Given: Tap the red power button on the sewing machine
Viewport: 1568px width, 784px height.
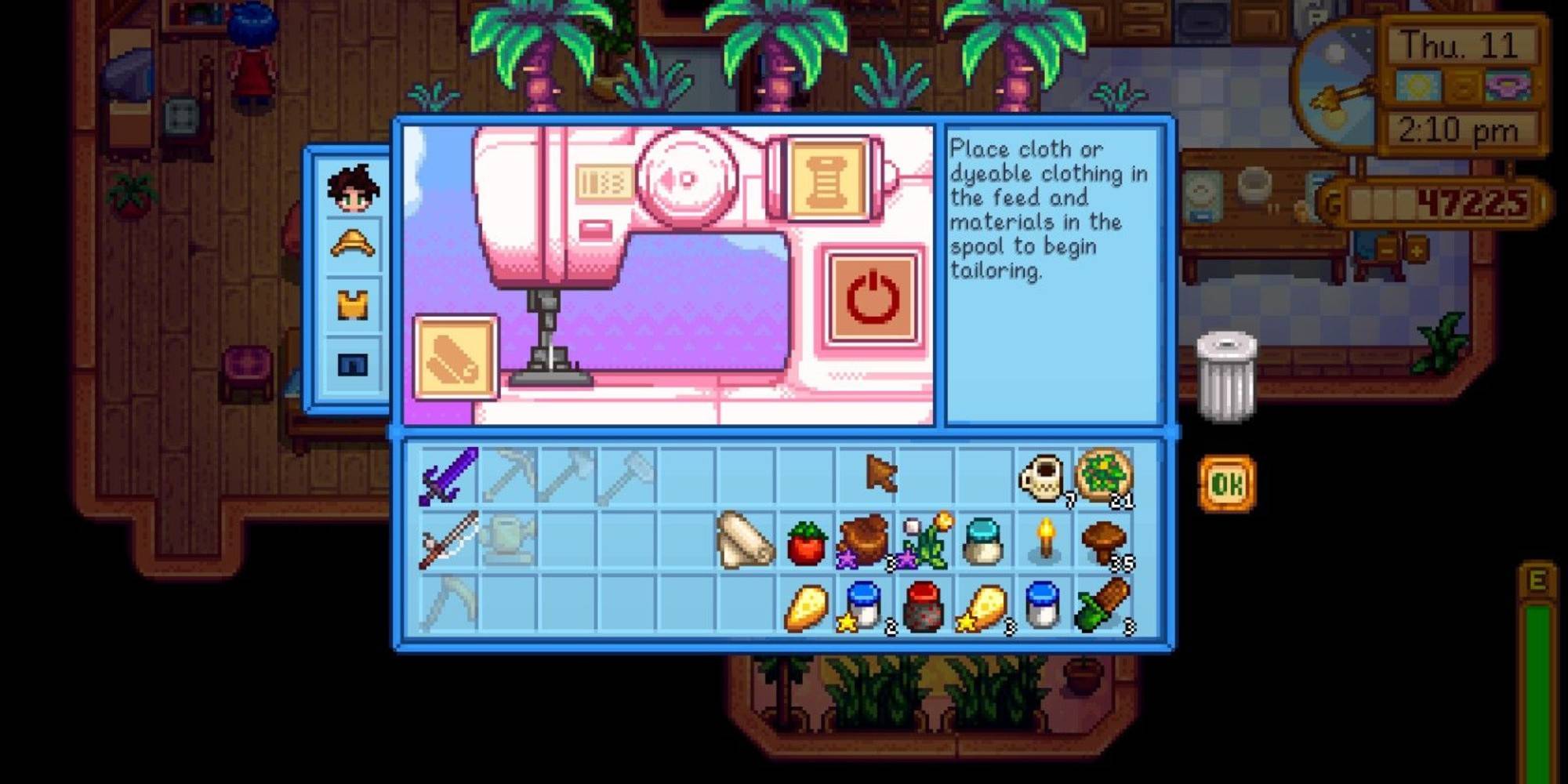Looking at the screenshot, I should click(872, 297).
